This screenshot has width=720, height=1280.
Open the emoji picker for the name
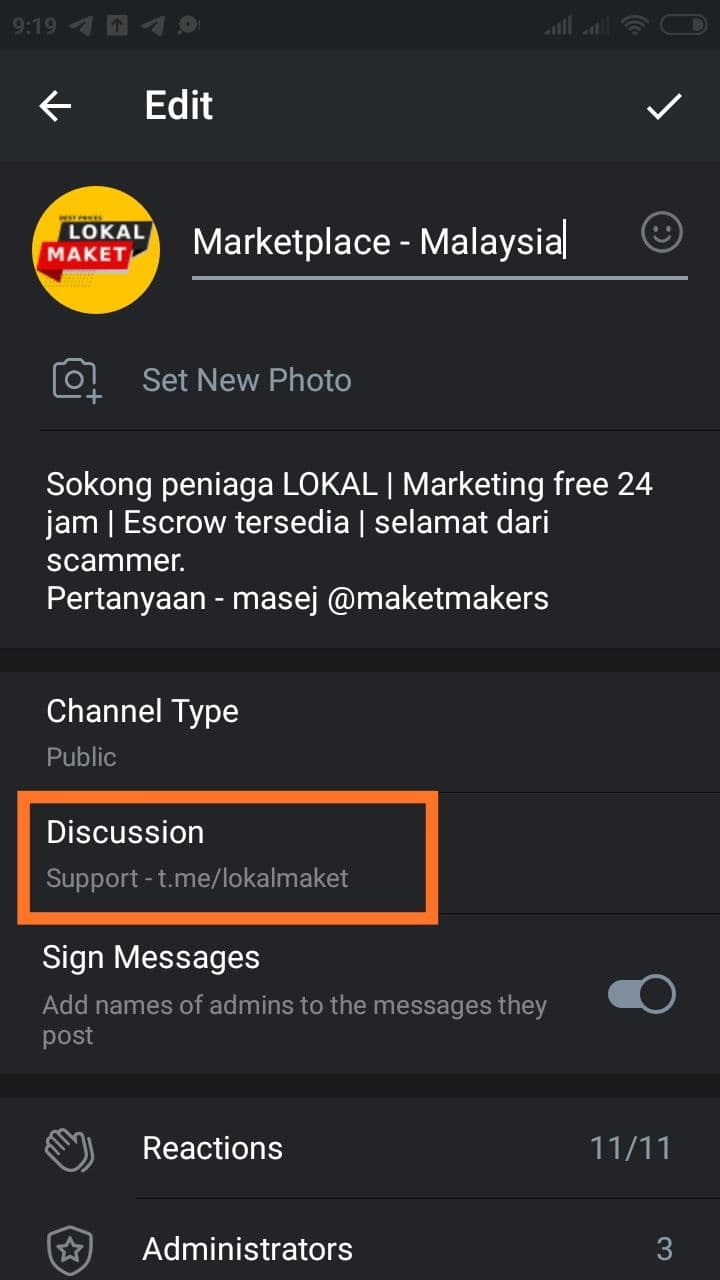coord(661,233)
